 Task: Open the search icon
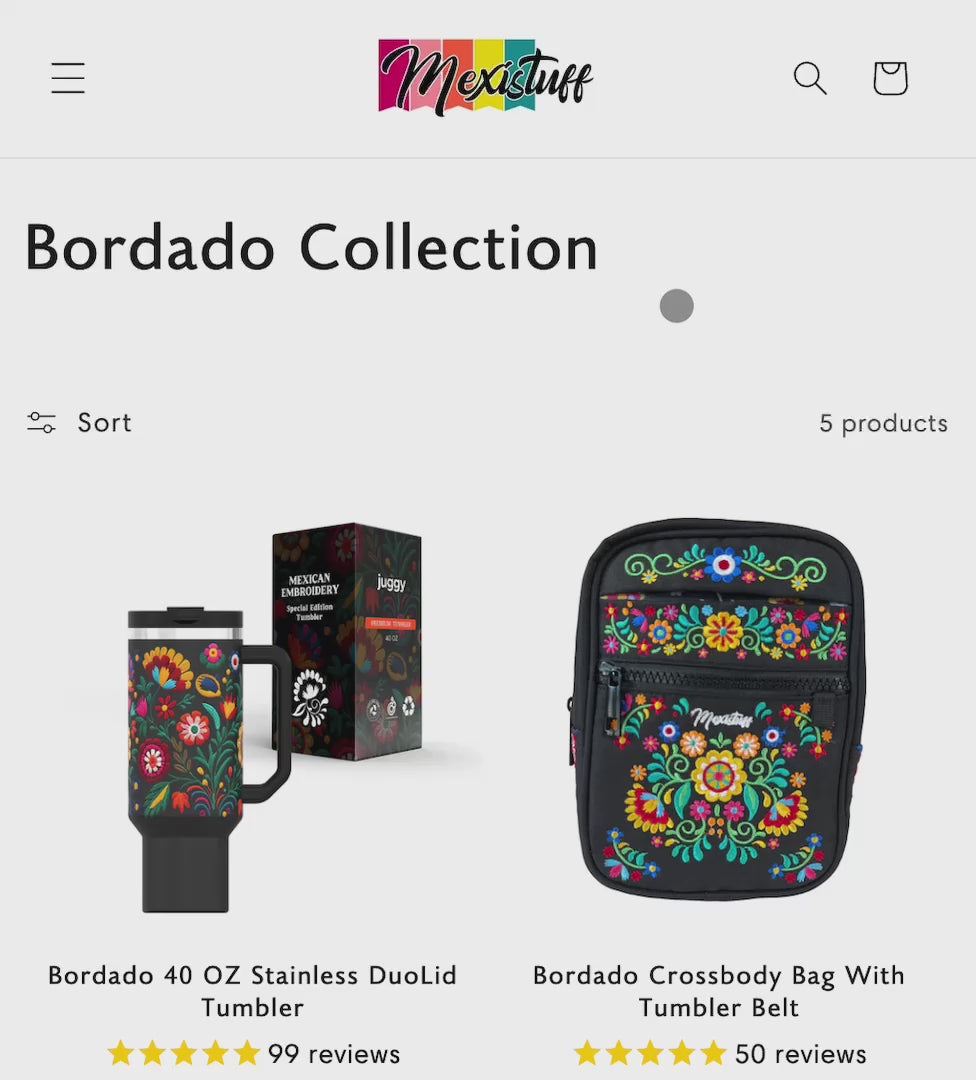(x=810, y=78)
